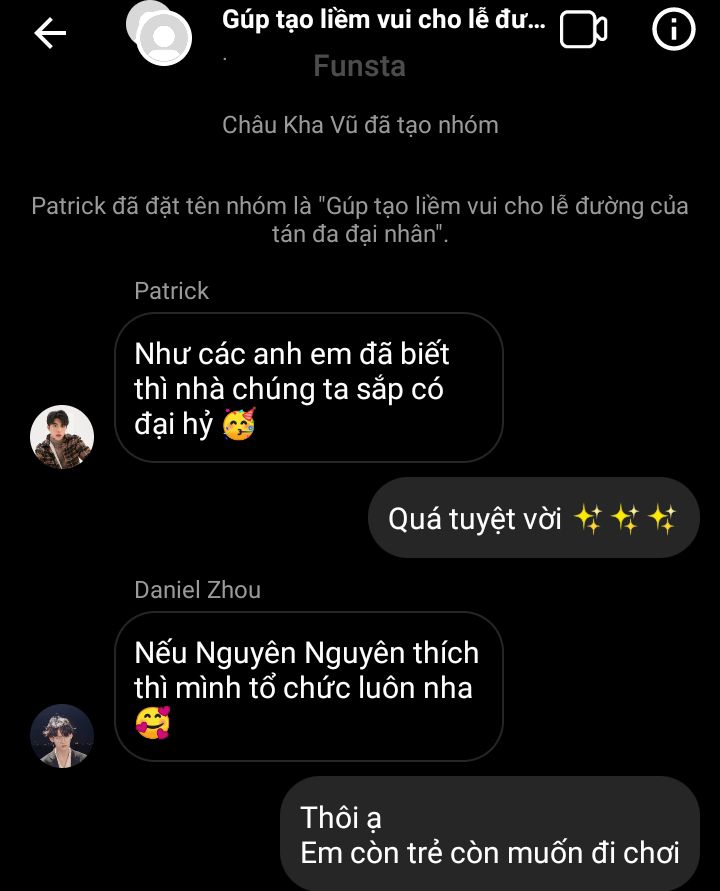Open the group chat title header
Image resolution: width=720 pixels, height=891 pixels.
tap(383, 22)
